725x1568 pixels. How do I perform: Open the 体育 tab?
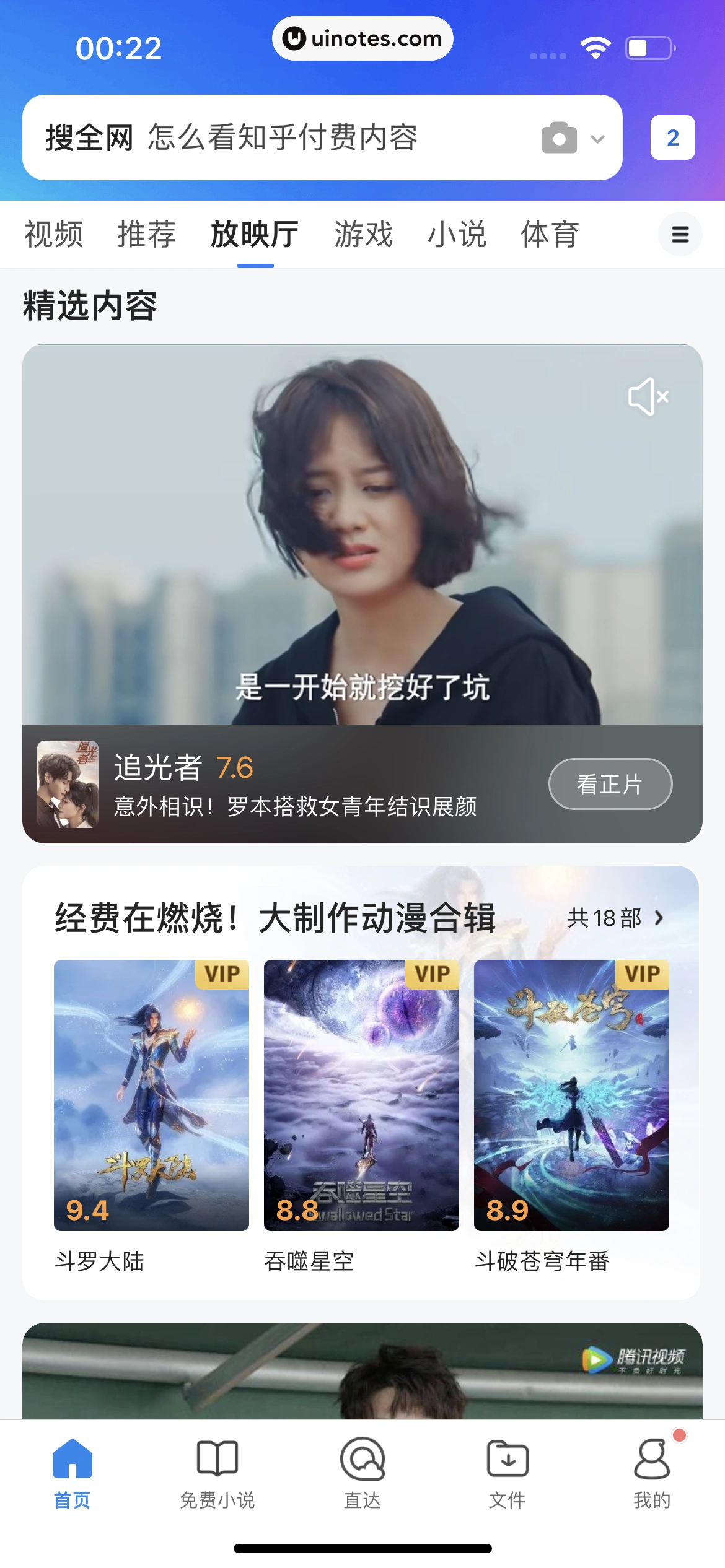[550, 235]
